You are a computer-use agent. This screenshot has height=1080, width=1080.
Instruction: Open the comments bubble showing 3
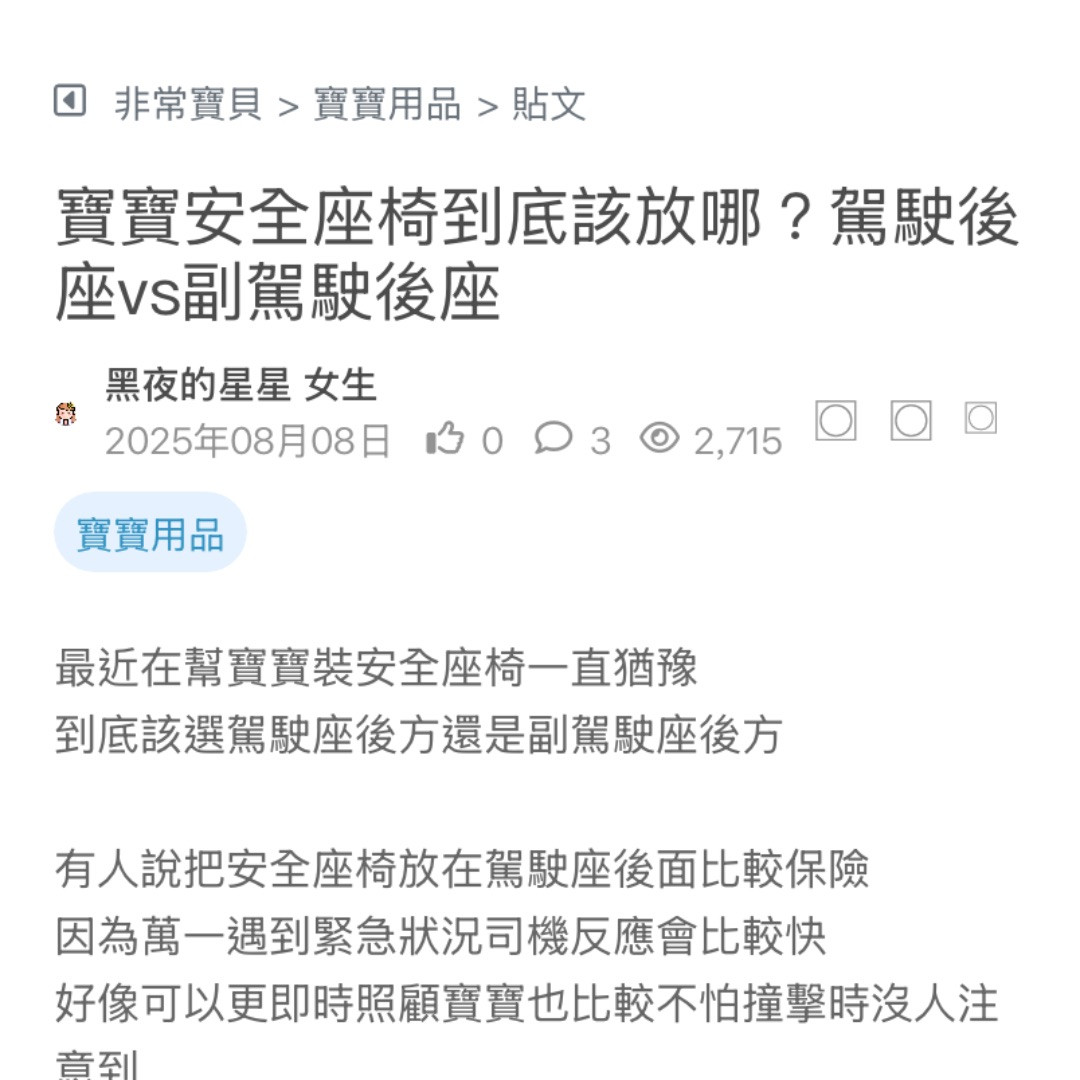tap(553, 438)
